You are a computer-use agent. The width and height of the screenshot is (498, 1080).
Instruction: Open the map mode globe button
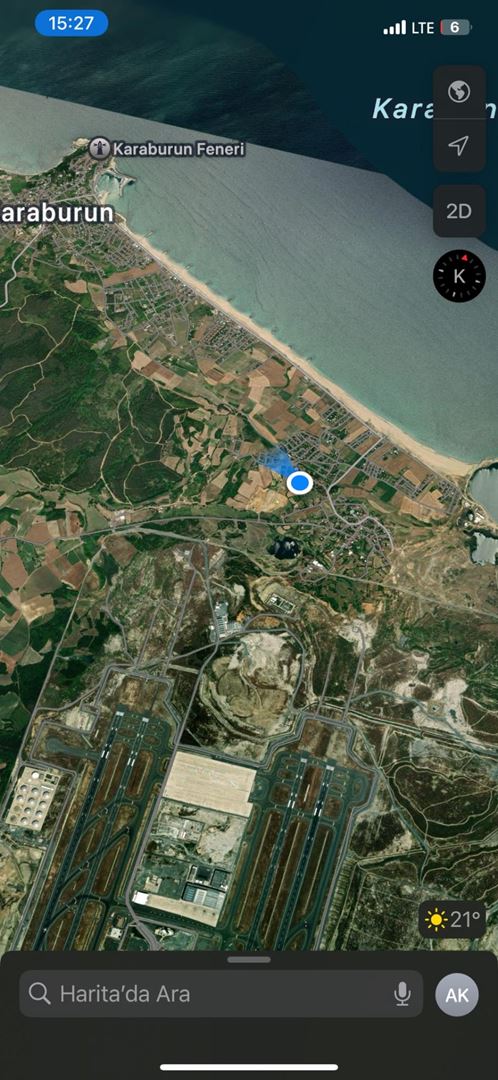pyautogui.click(x=459, y=92)
